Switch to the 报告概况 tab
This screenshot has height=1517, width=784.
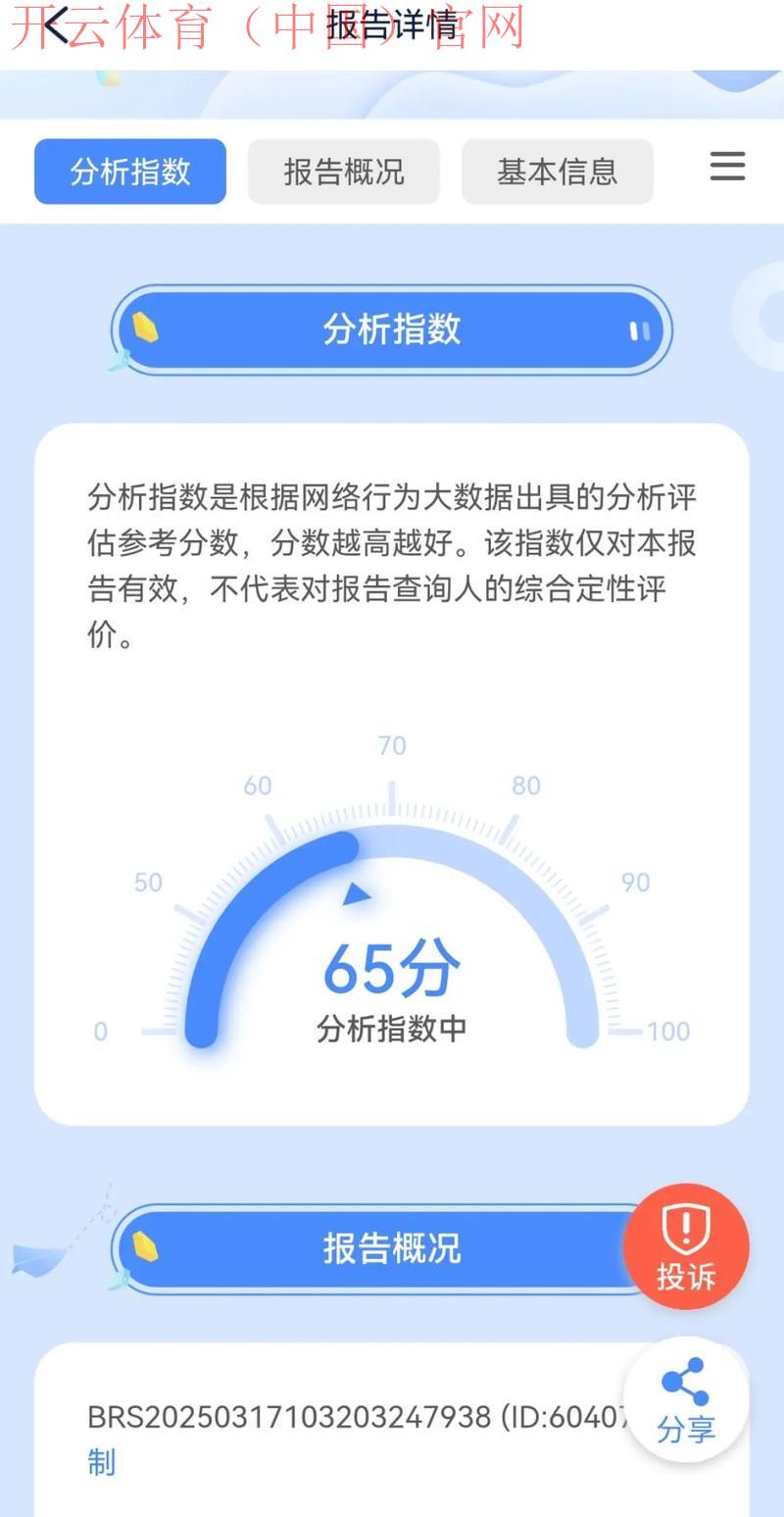[x=343, y=172]
